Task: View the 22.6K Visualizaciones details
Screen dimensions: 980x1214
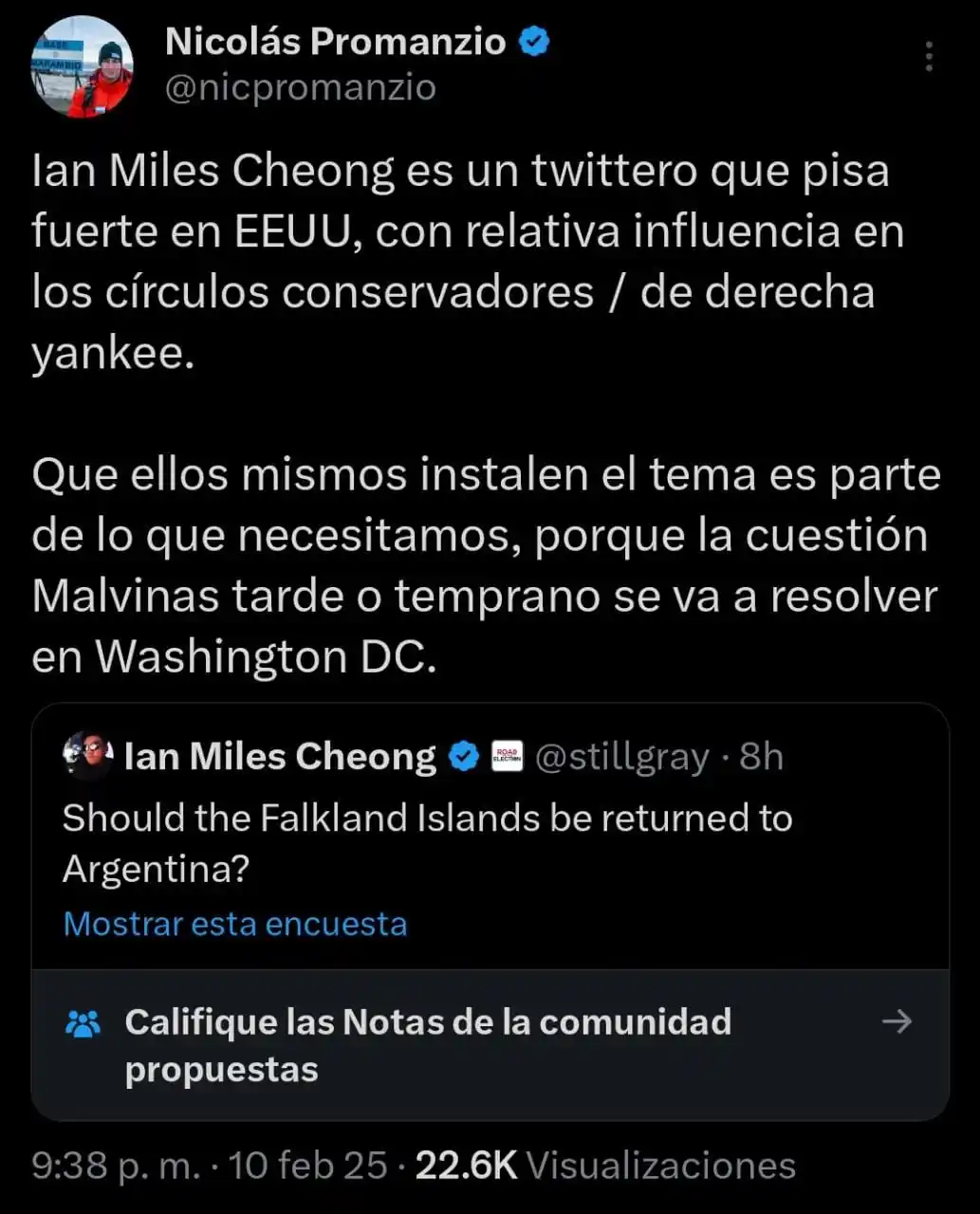Action: coord(604,1166)
